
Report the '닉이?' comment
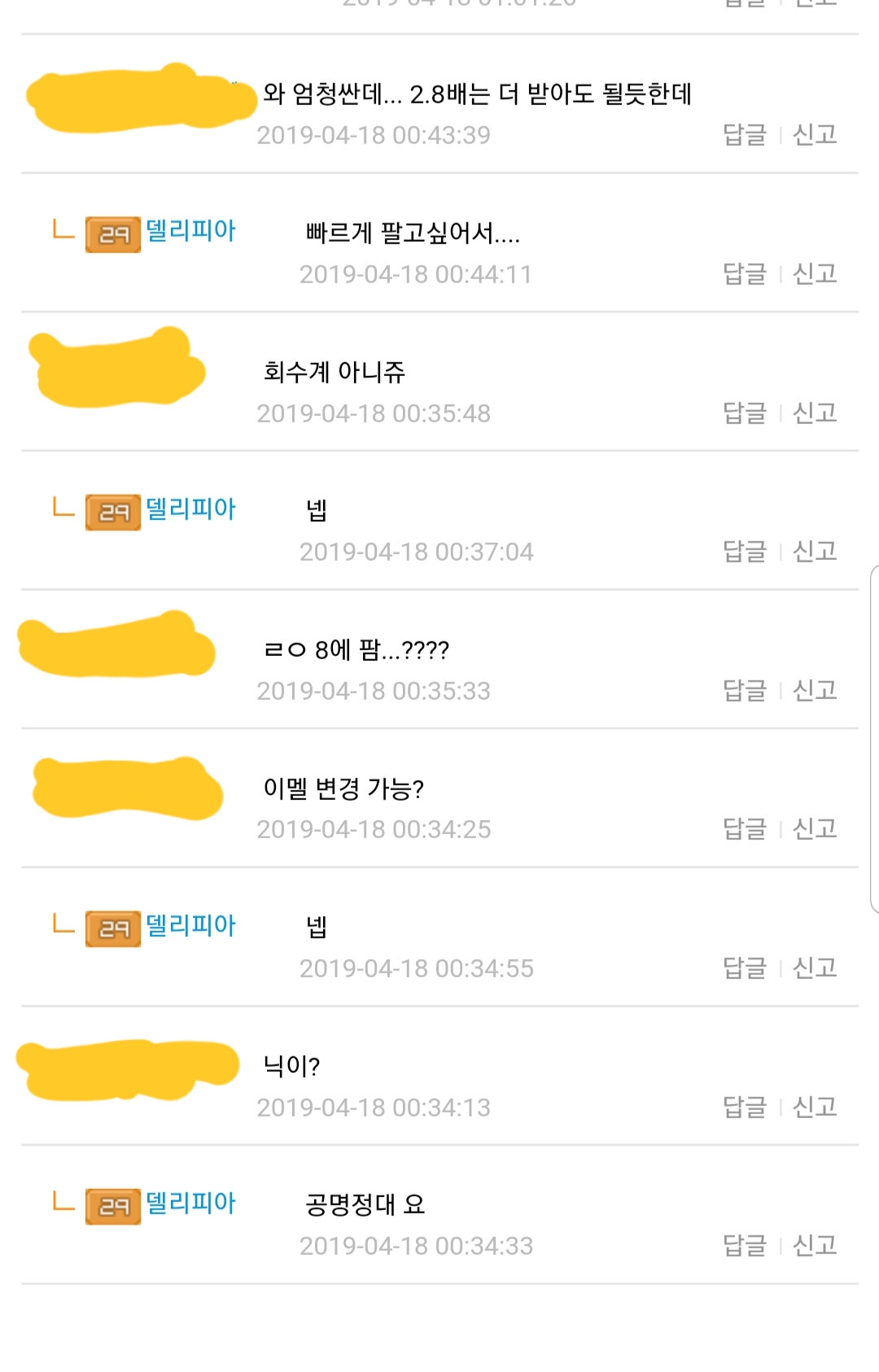pyautogui.click(x=815, y=1107)
